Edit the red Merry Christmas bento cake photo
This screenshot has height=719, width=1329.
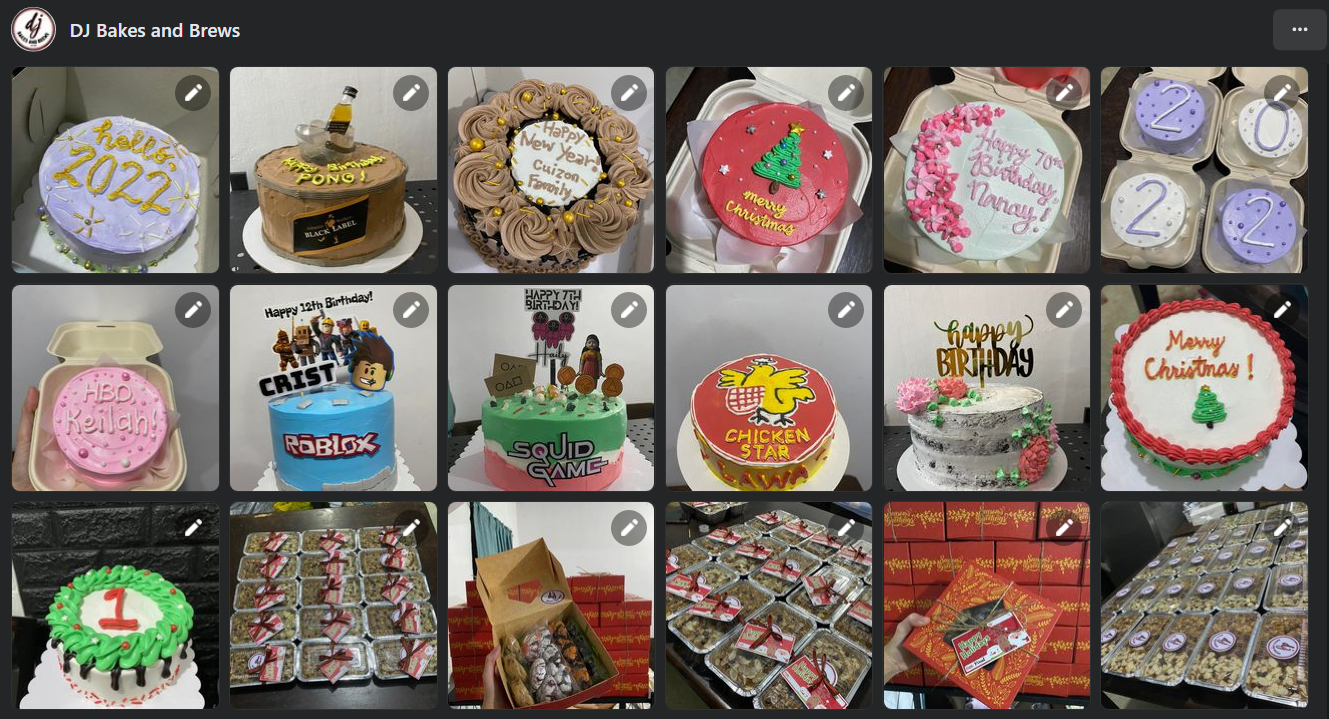(x=846, y=93)
